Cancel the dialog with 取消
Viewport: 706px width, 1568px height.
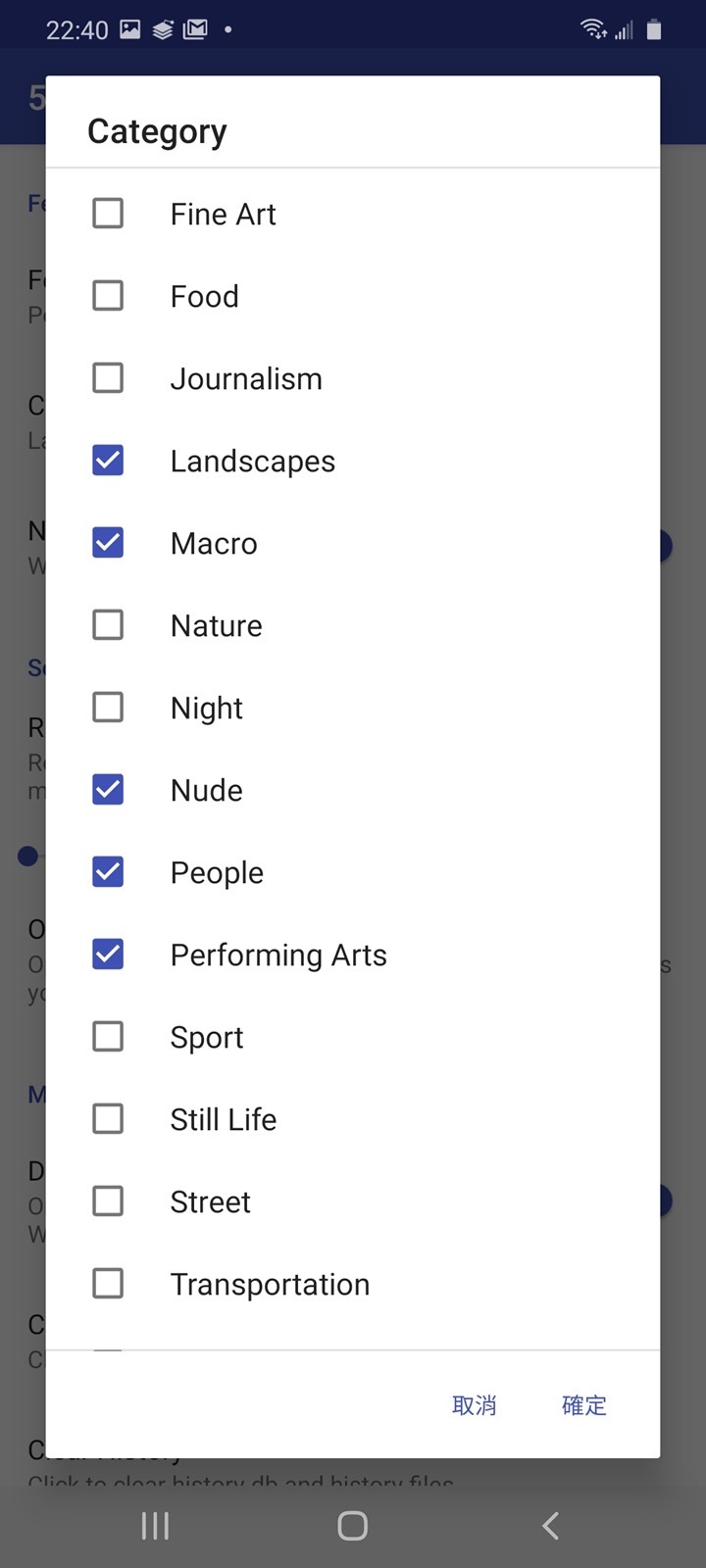(x=475, y=1405)
